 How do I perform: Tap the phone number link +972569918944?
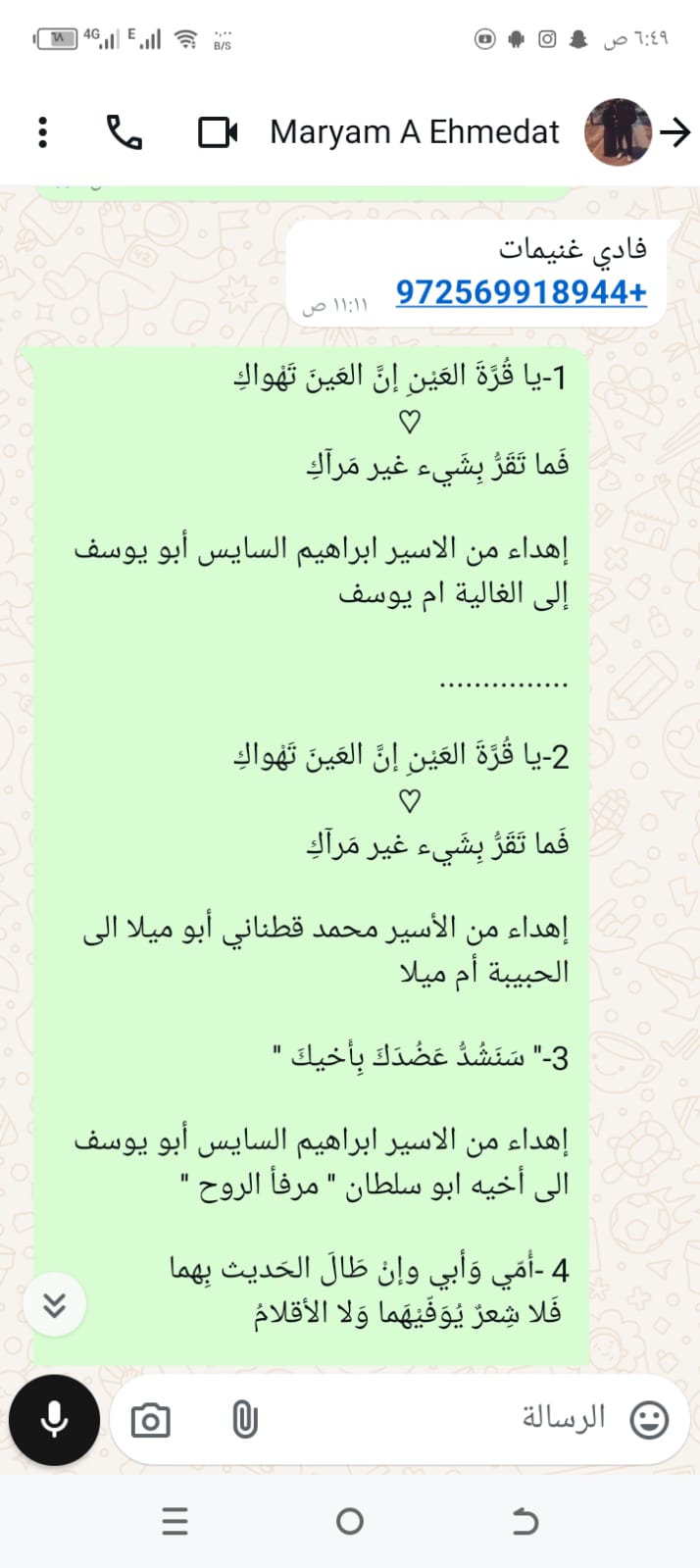[521, 292]
